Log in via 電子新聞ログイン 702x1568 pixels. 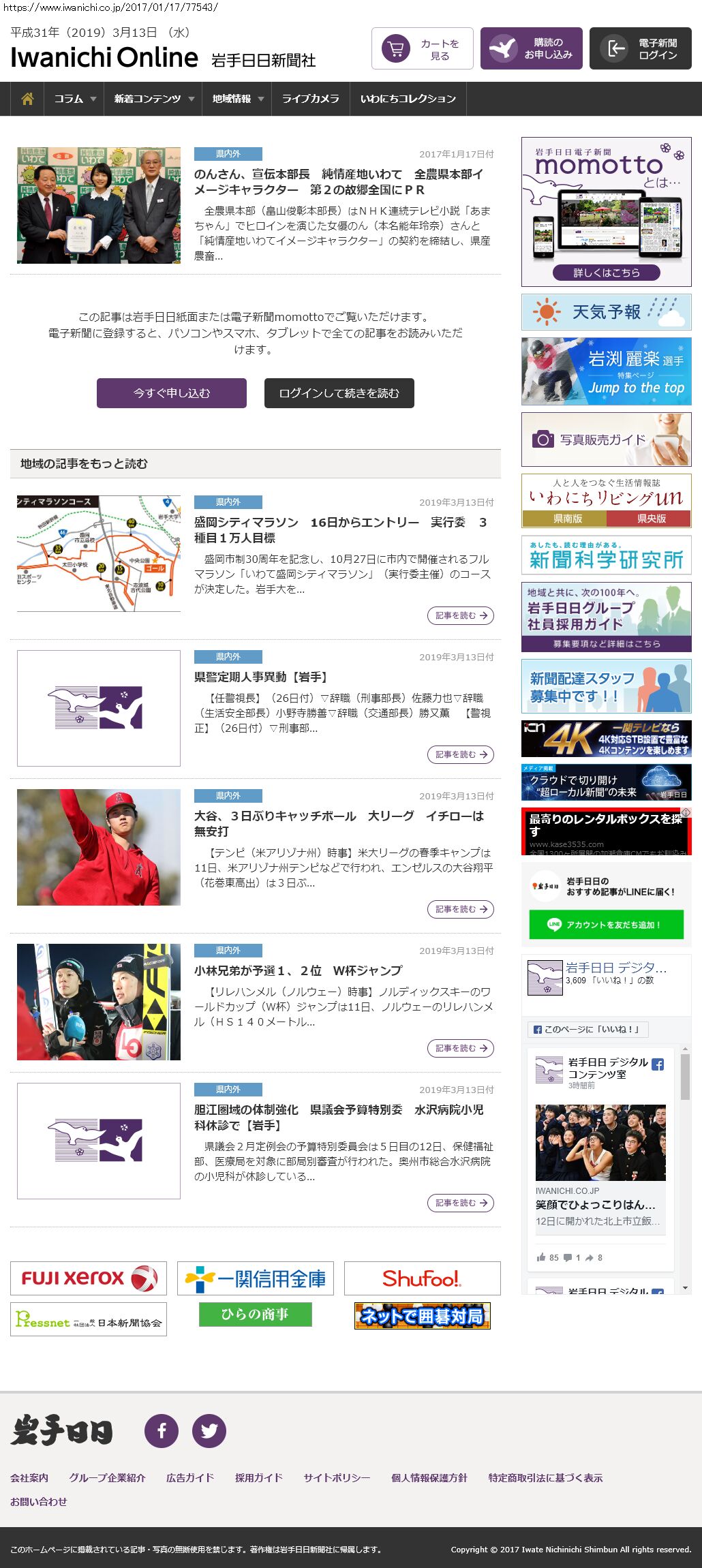pos(640,48)
